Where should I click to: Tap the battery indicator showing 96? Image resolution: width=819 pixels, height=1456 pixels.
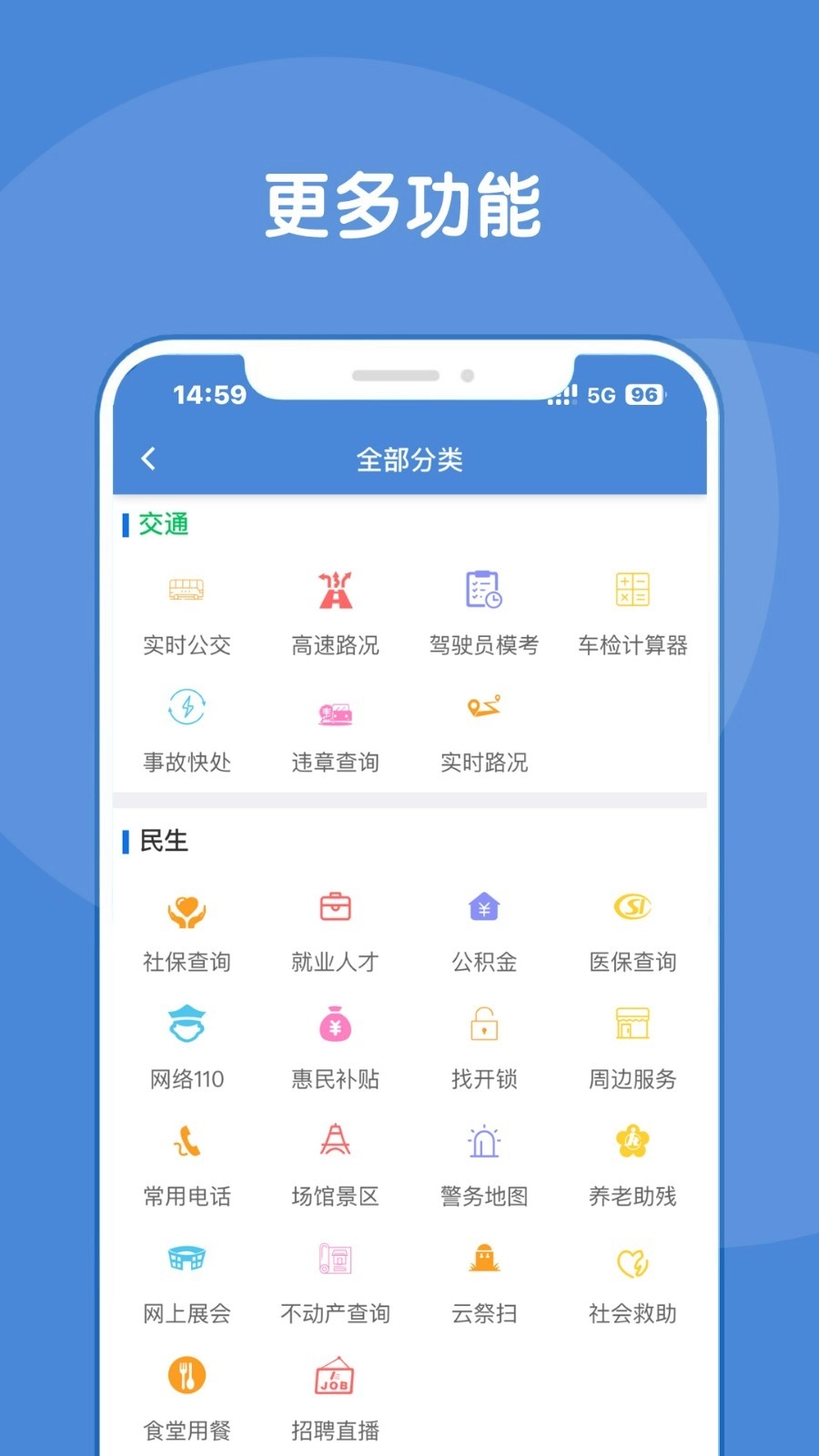[646, 394]
